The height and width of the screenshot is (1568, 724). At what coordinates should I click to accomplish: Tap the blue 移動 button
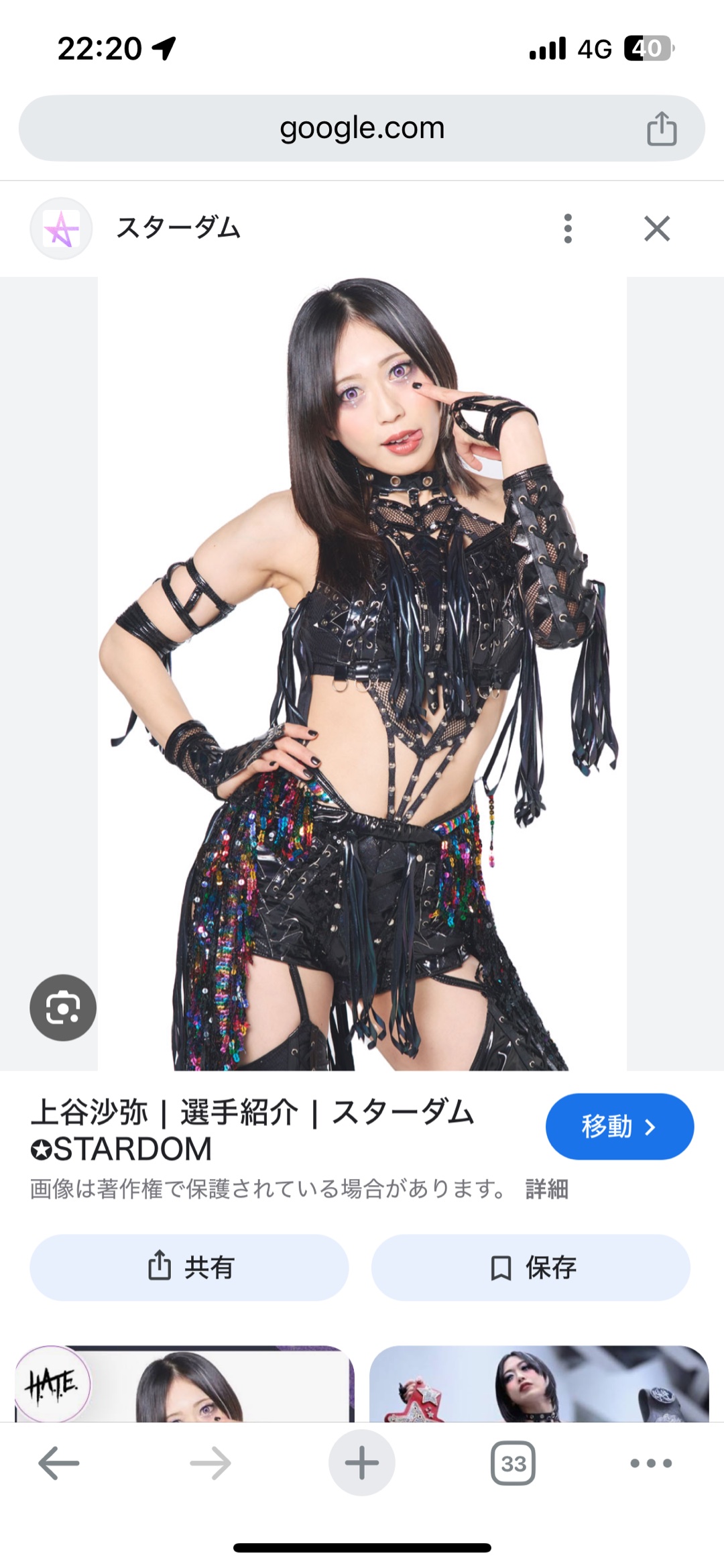tap(619, 1127)
